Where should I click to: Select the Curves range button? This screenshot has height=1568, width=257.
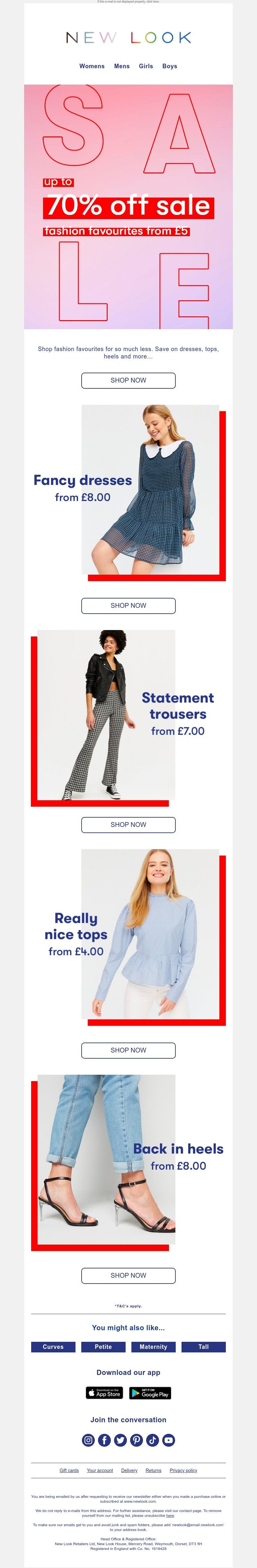click(53, 1347)
